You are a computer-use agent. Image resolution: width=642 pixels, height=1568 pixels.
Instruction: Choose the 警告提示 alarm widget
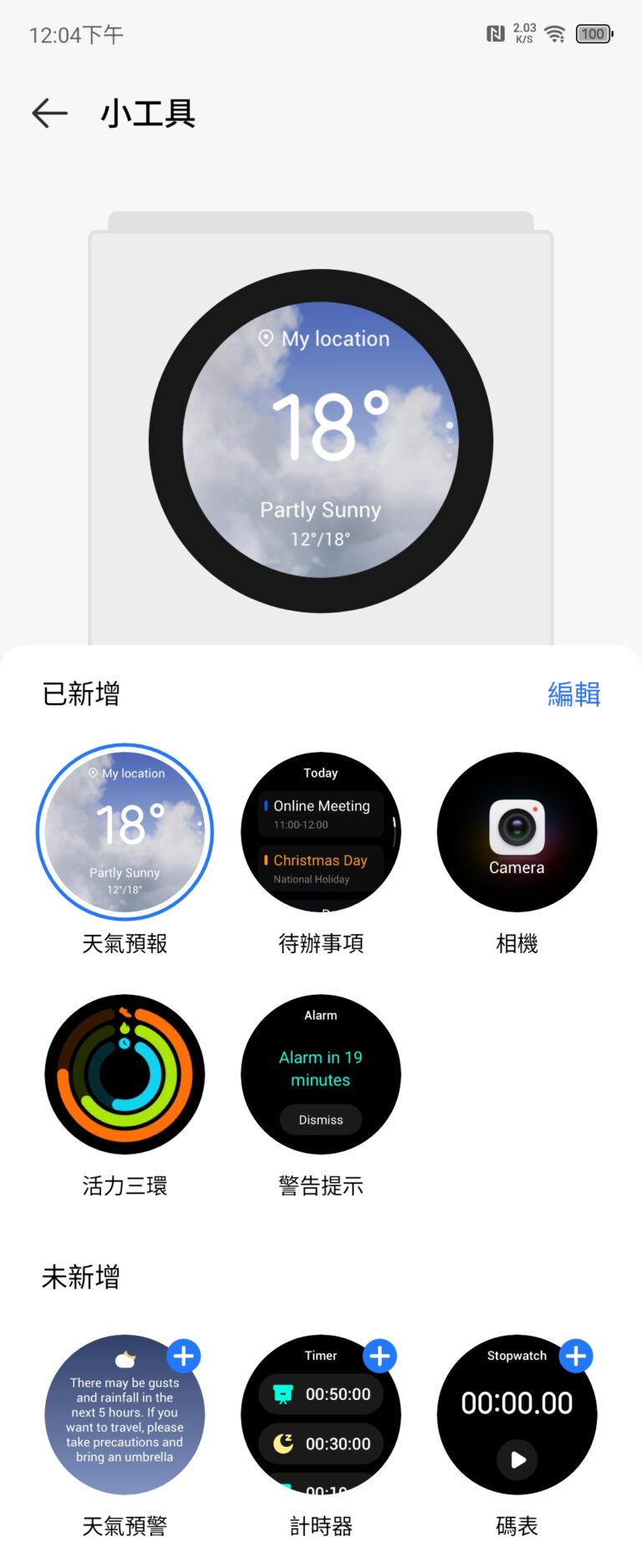pyautogui.click(x=321, y=1074)
